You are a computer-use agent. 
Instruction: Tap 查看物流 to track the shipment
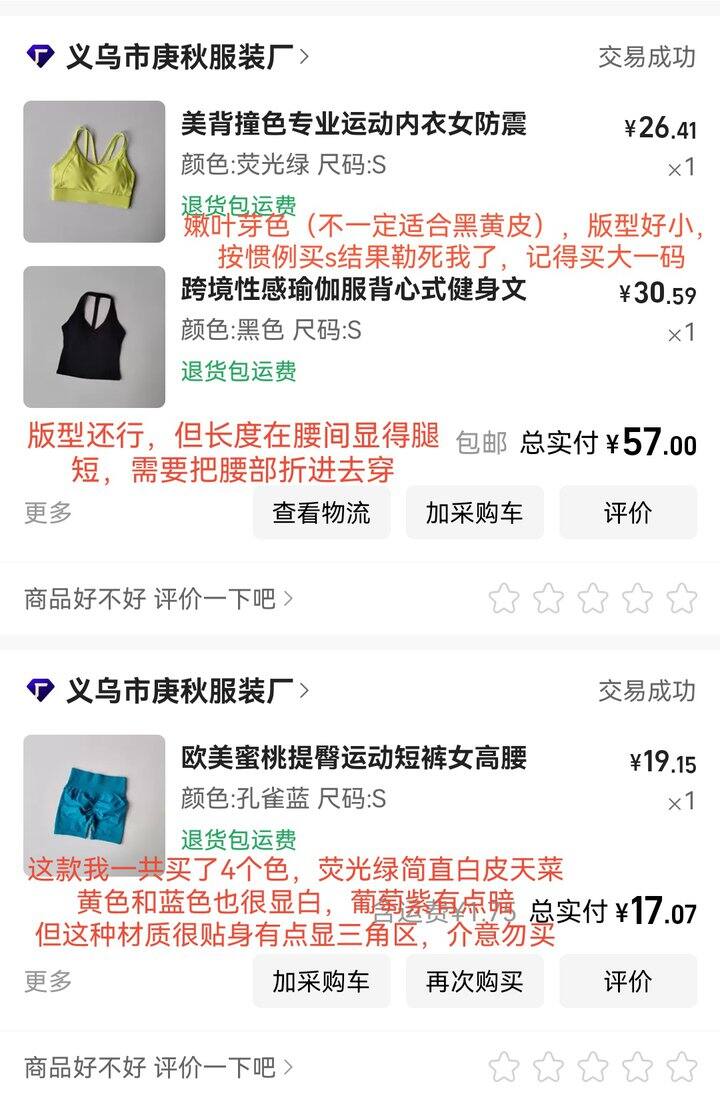pyautogui.click(x=321, y=513)
